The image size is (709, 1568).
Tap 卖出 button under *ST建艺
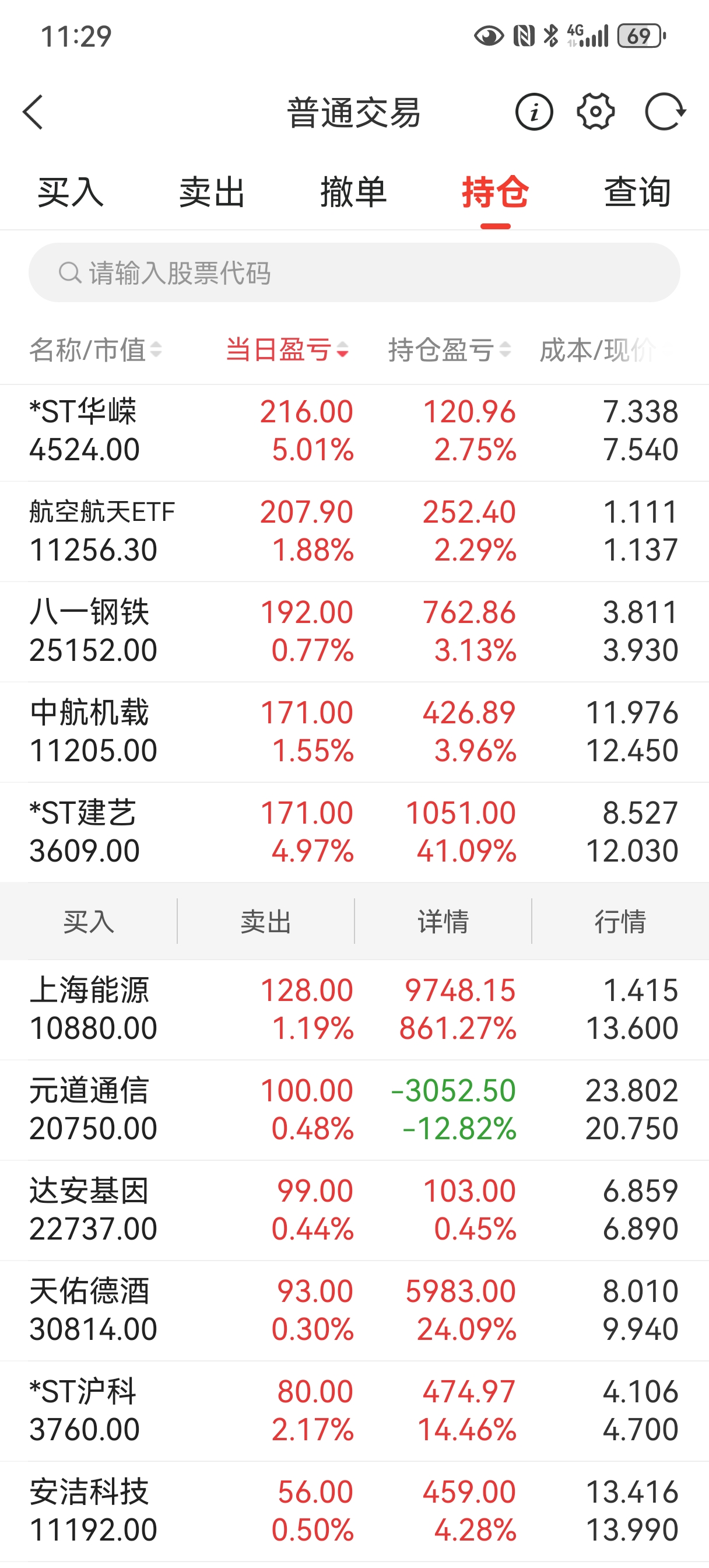coord(266,922)
